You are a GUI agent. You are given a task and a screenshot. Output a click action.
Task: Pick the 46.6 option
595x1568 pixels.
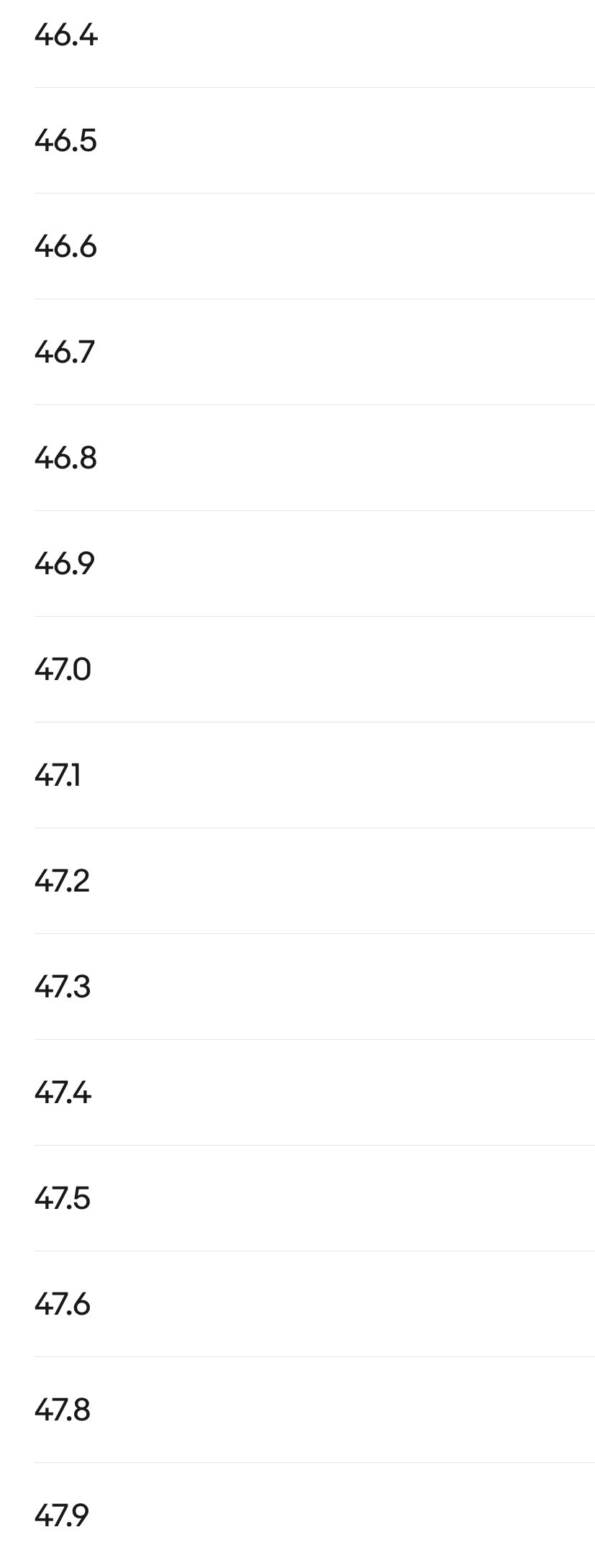click(65, 247)
